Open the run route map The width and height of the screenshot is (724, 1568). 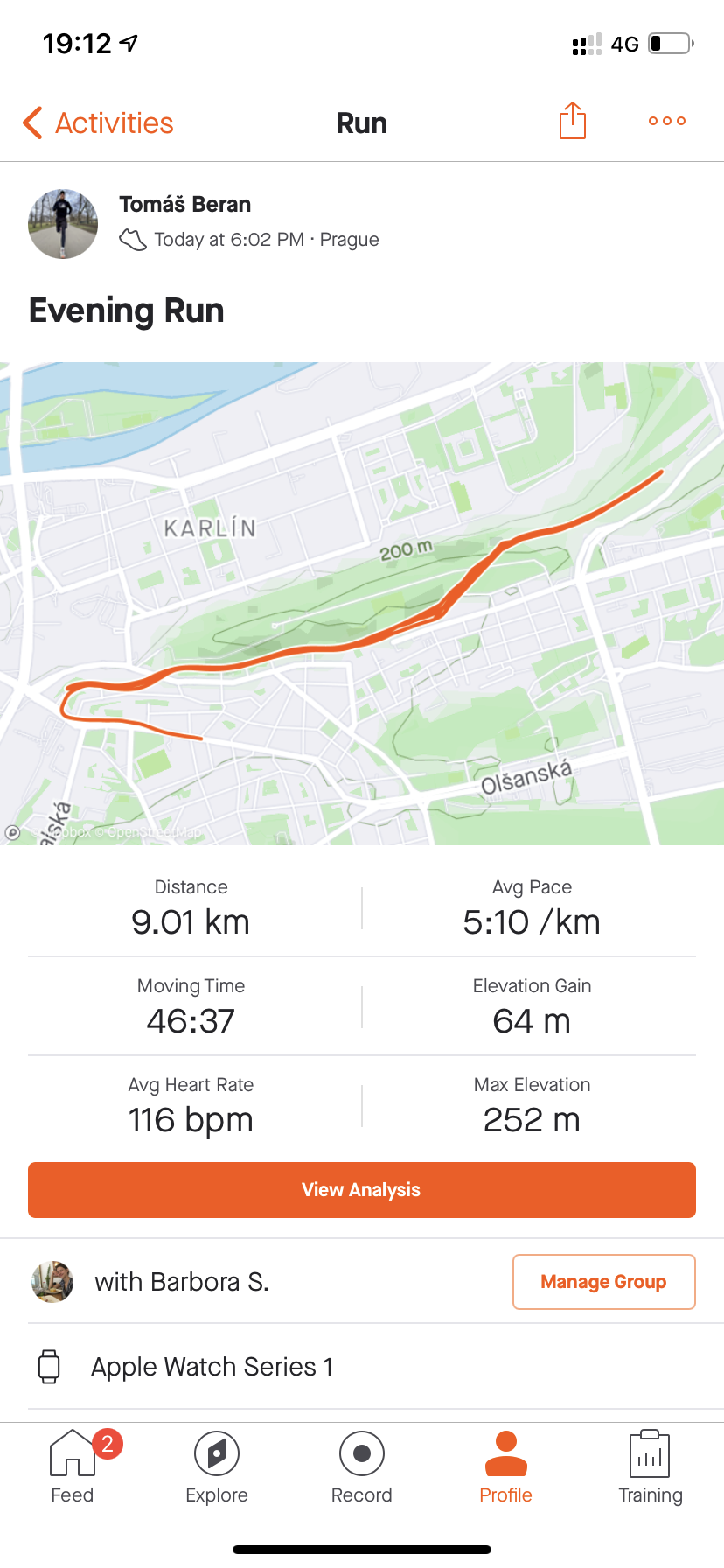(362, 604)
